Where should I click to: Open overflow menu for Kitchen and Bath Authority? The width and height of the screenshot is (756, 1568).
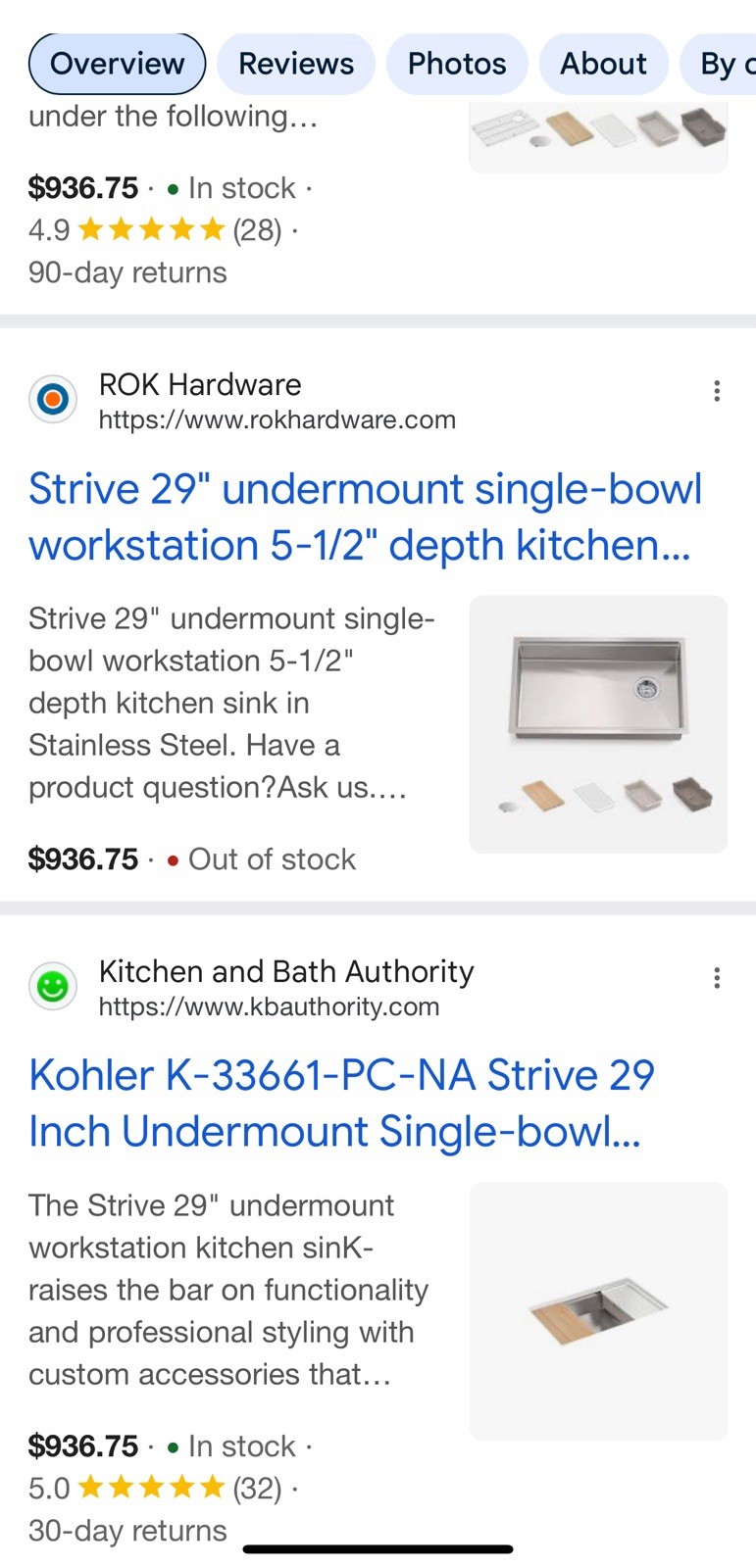[717, 977]
